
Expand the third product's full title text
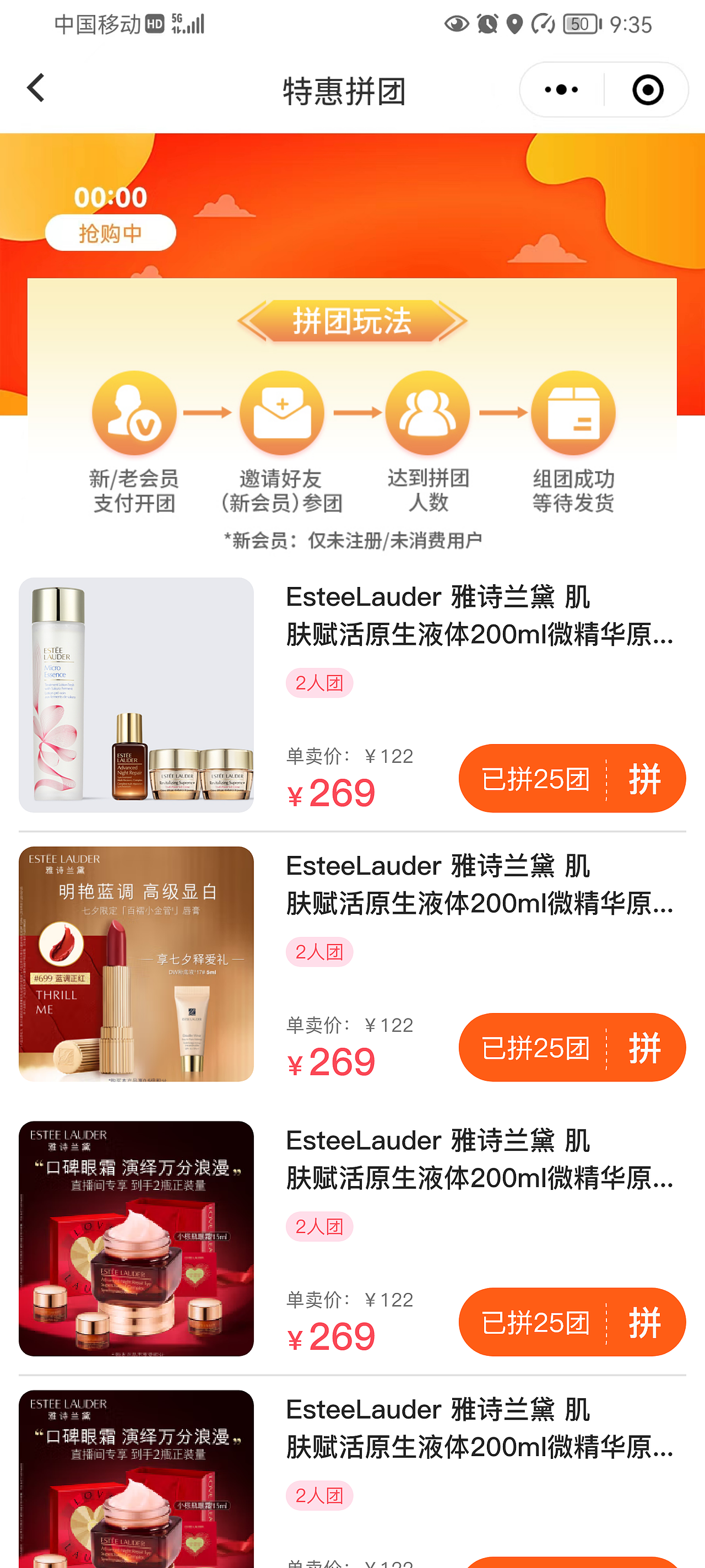pos(478,1161)
